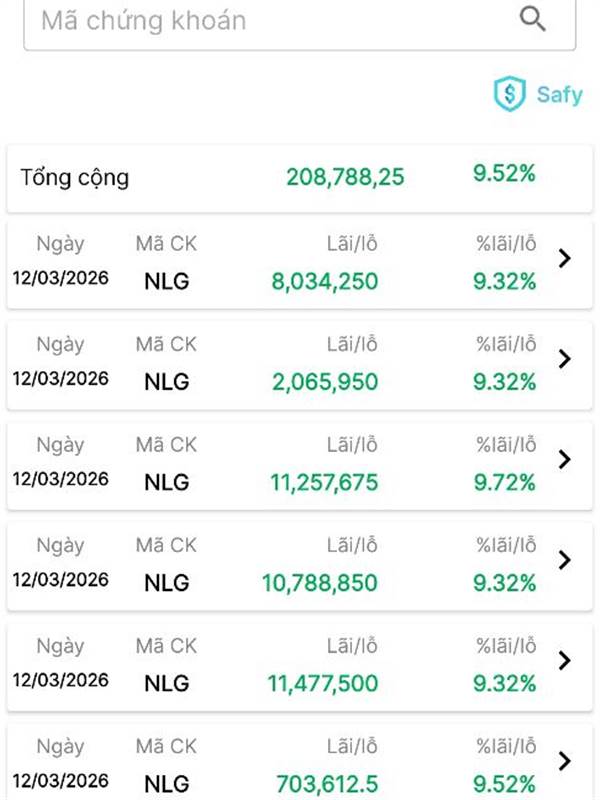The image size is (600, 800).
Task: Open the NLG row with profit 8,034,250
Action: (300, 263)
